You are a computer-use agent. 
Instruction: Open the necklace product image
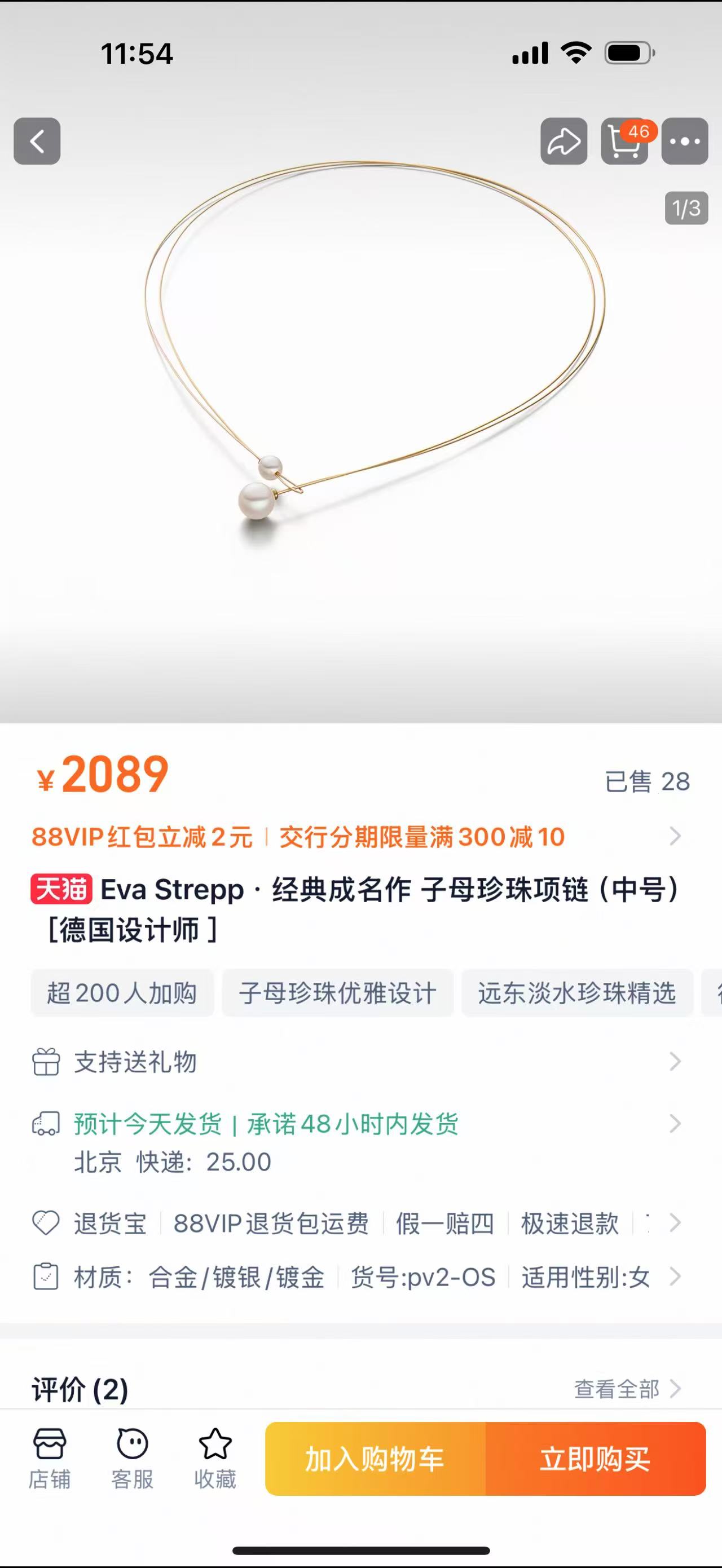click(x=361, y=390)
